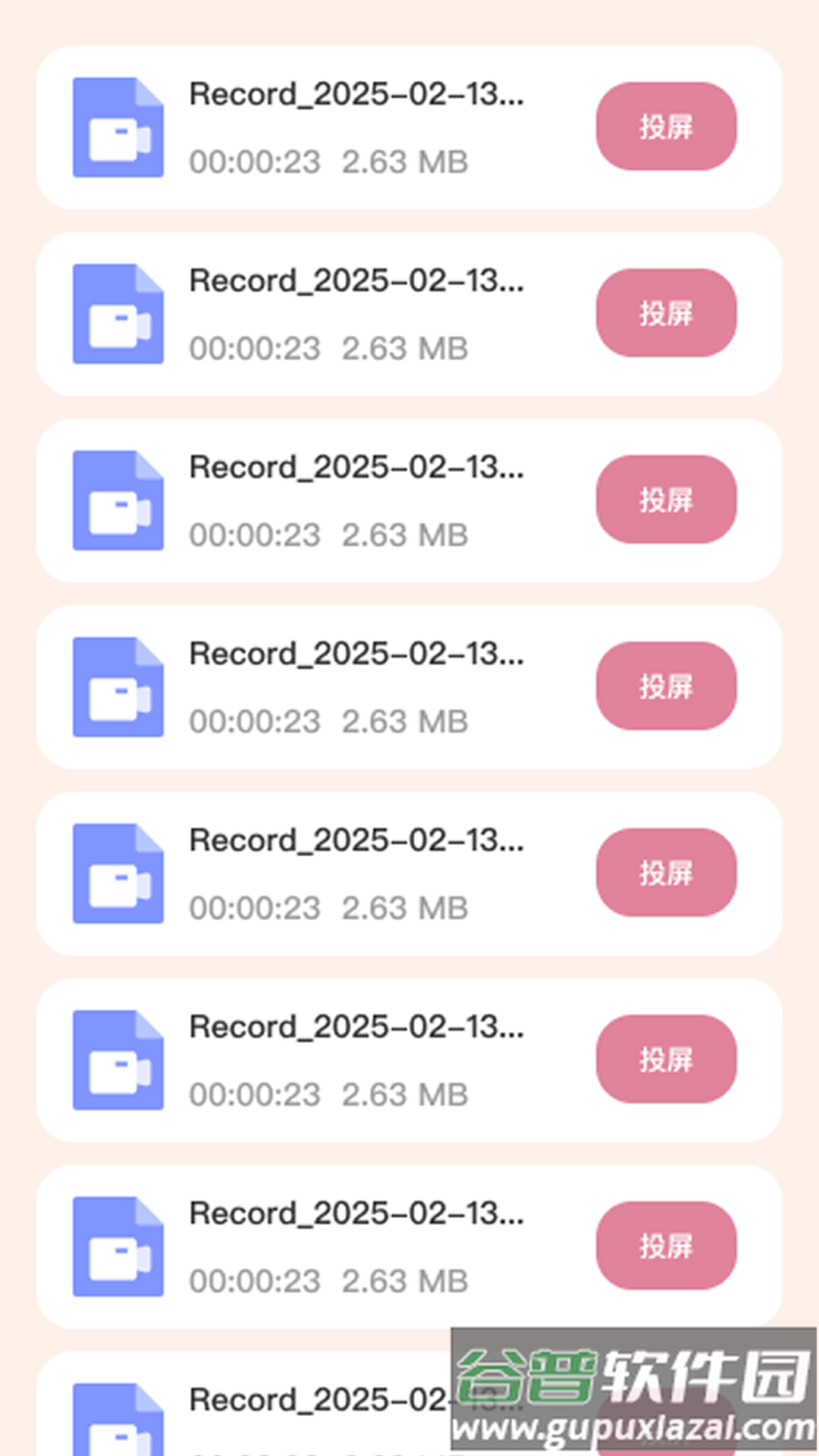Tap the file size 2.63 MB on third recording
819x1456 pixels.
click(x=405, y=535)
